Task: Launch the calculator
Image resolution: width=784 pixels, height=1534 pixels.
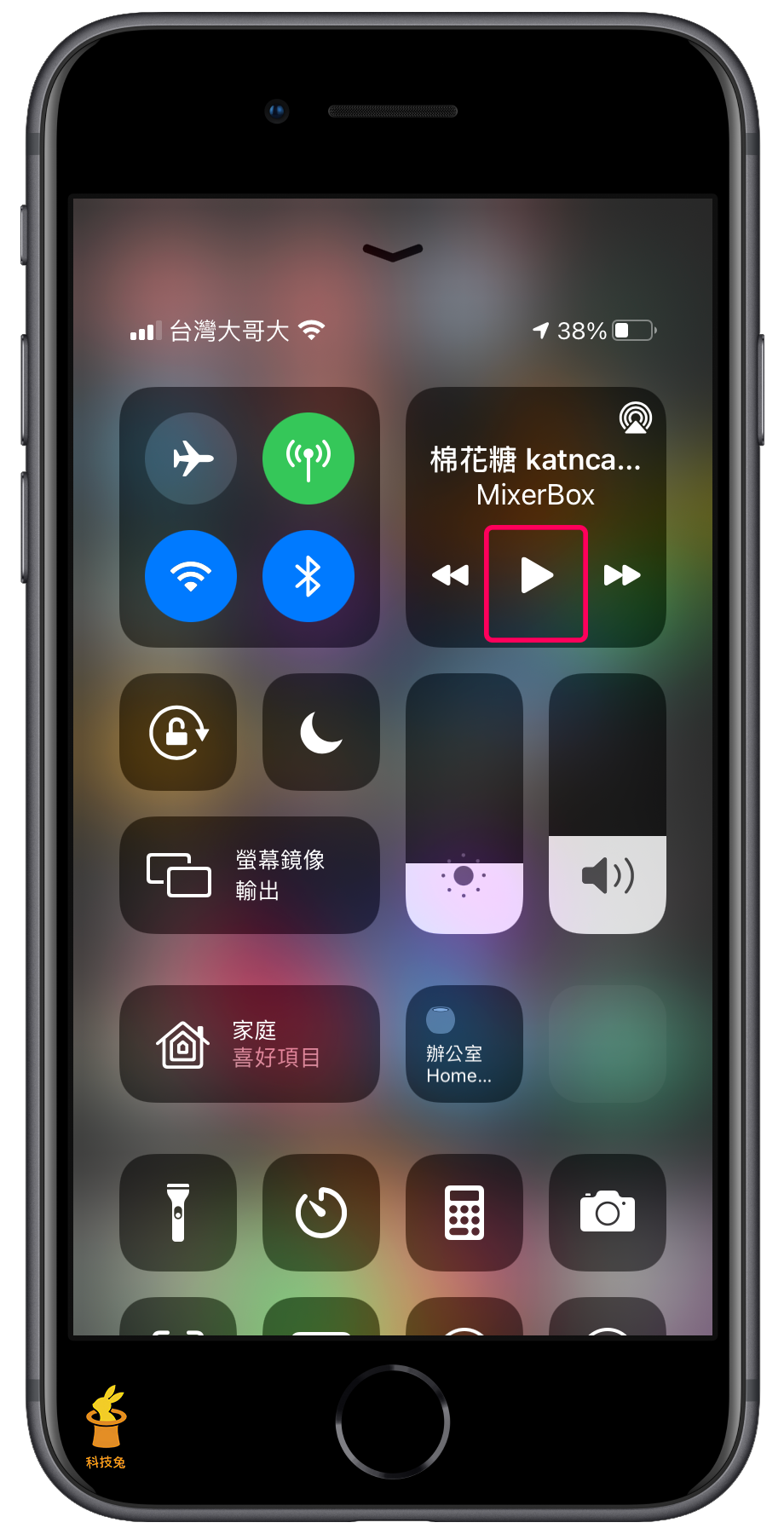Action: (464, 1213)
